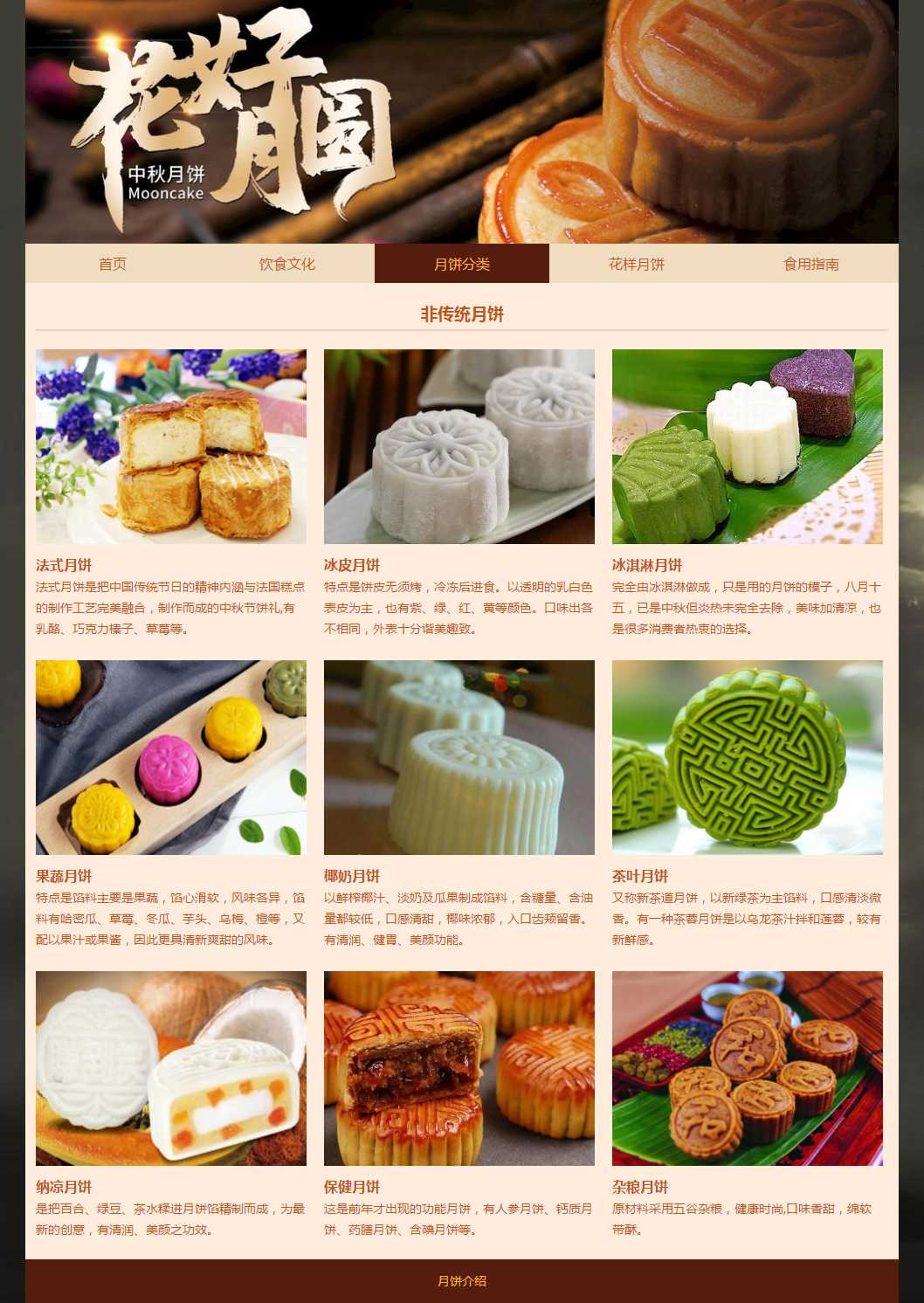The width and height of the screenshot is (924, 1303).
Task: View the 冰皮月饼 picture tile
Action: point(459,446)
